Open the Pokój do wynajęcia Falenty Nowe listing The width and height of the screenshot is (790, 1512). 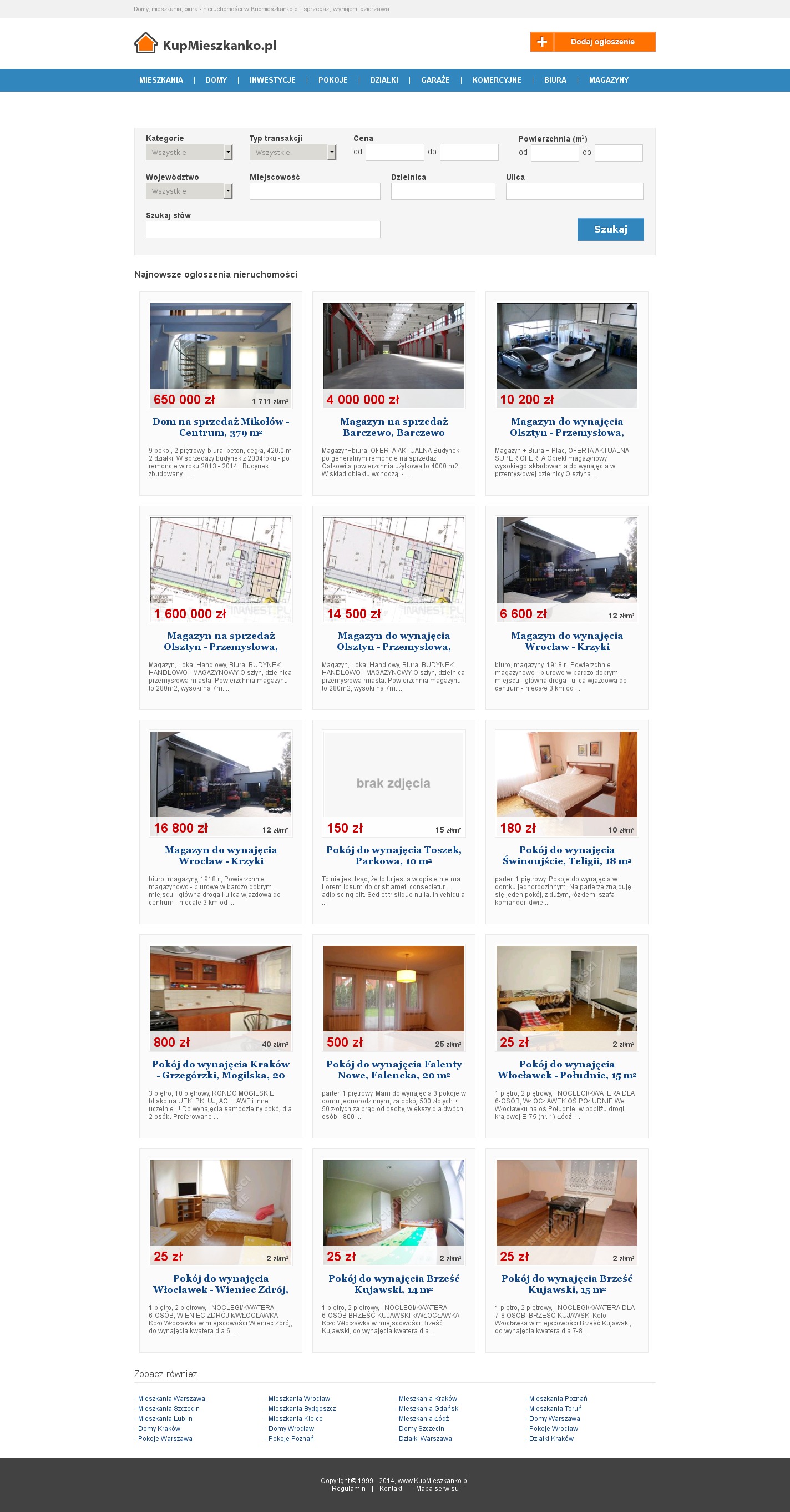click(x=393, y=1070)
